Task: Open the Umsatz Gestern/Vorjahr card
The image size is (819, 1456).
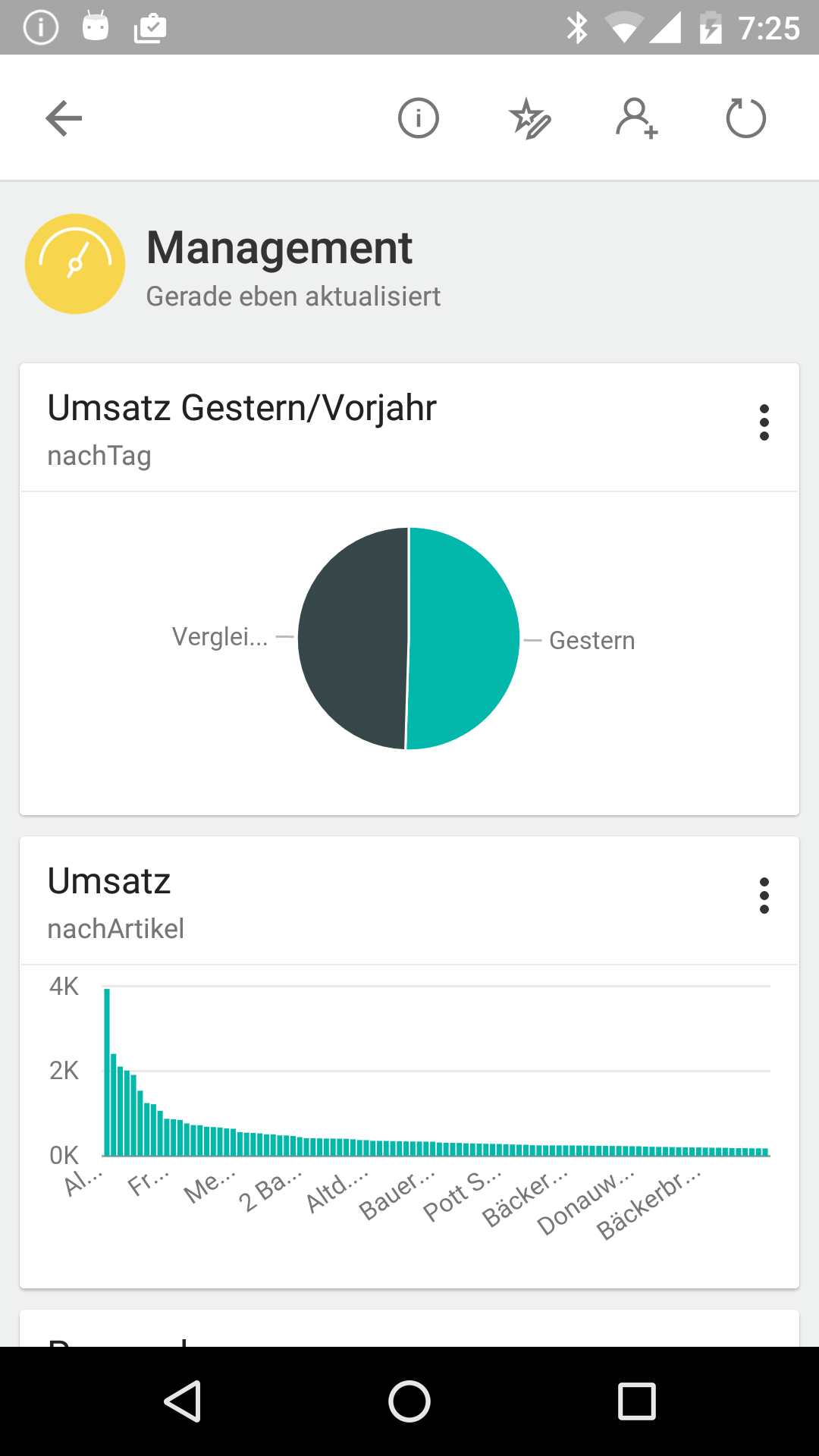Action: pyautogui.click(x=242, y=407)
